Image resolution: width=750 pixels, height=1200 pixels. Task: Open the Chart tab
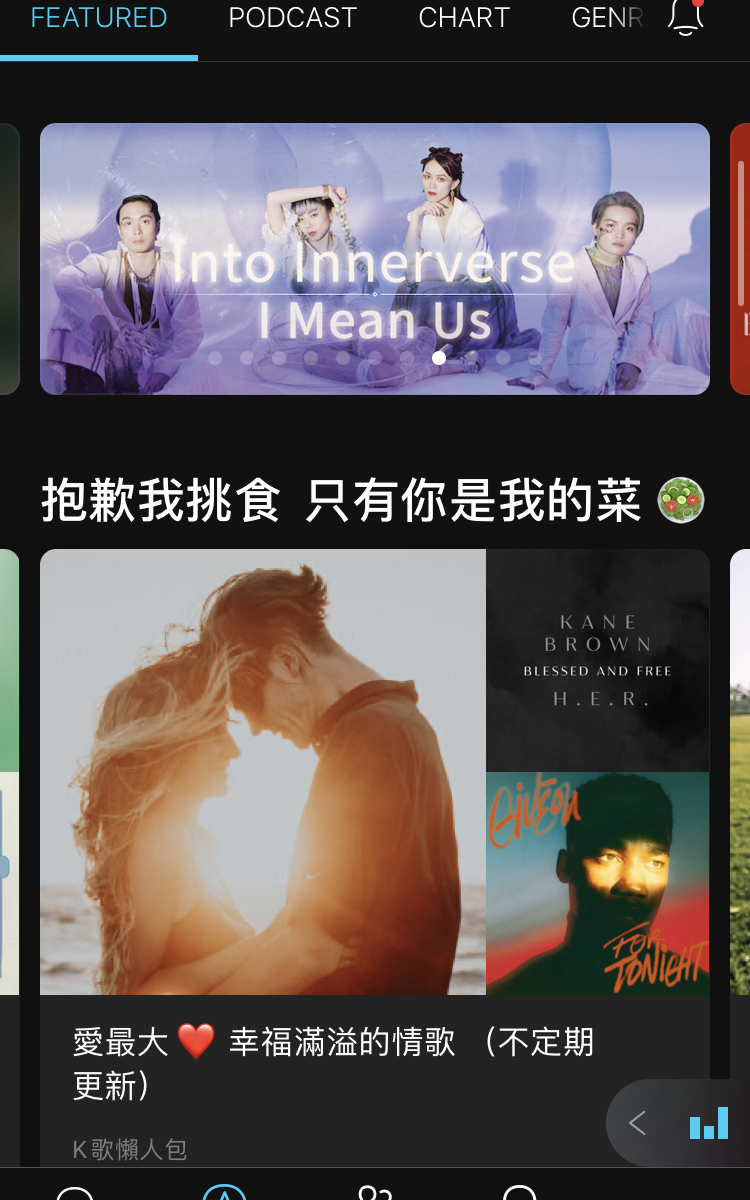[x=464, y=18]
